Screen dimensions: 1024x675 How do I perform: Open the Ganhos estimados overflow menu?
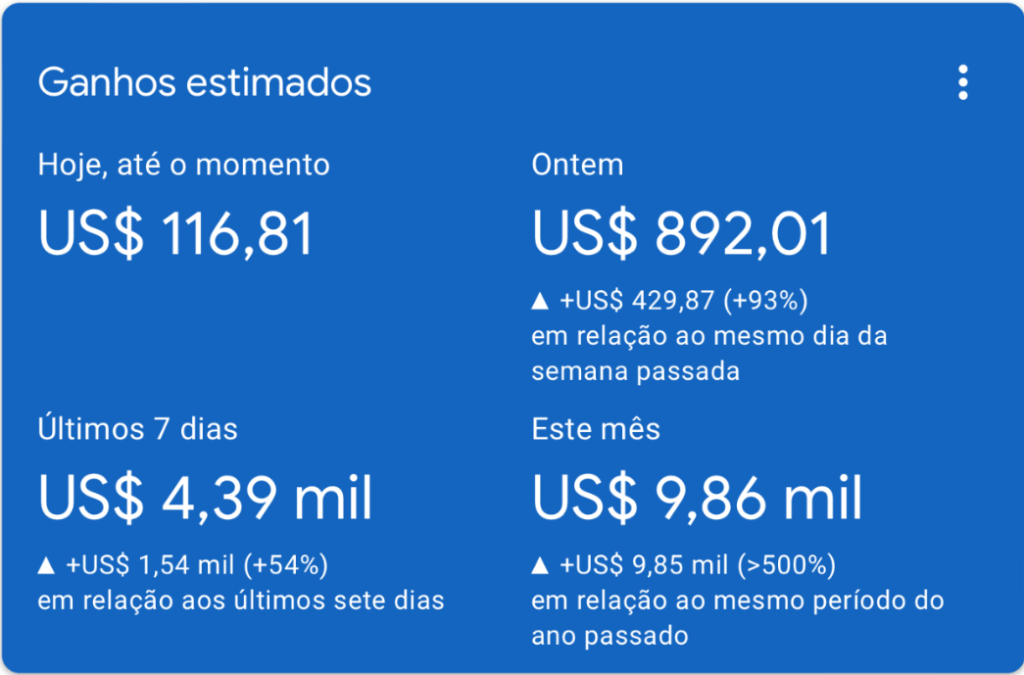point(962,83)
